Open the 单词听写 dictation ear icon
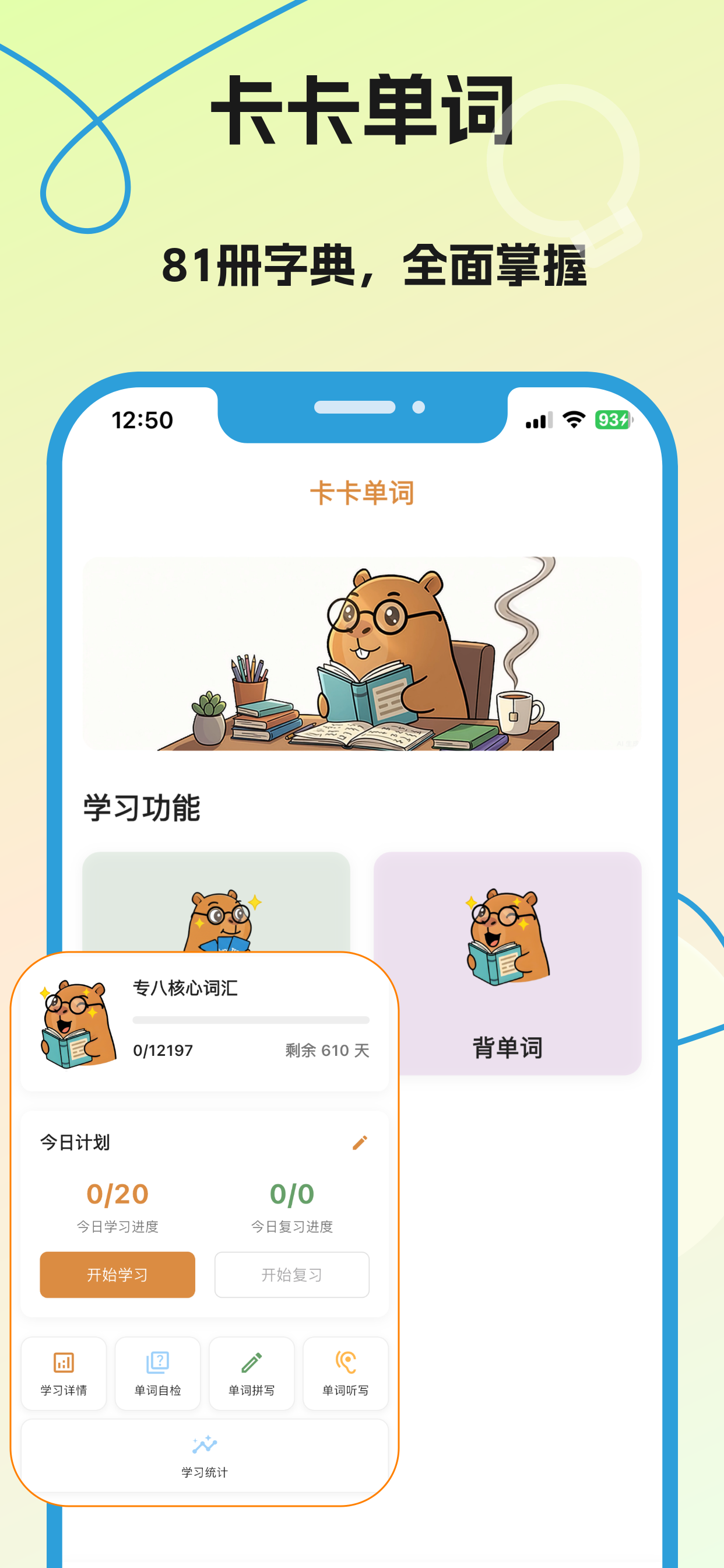The width and height of the screenshot is (724, 1568). click(345, 1363)
